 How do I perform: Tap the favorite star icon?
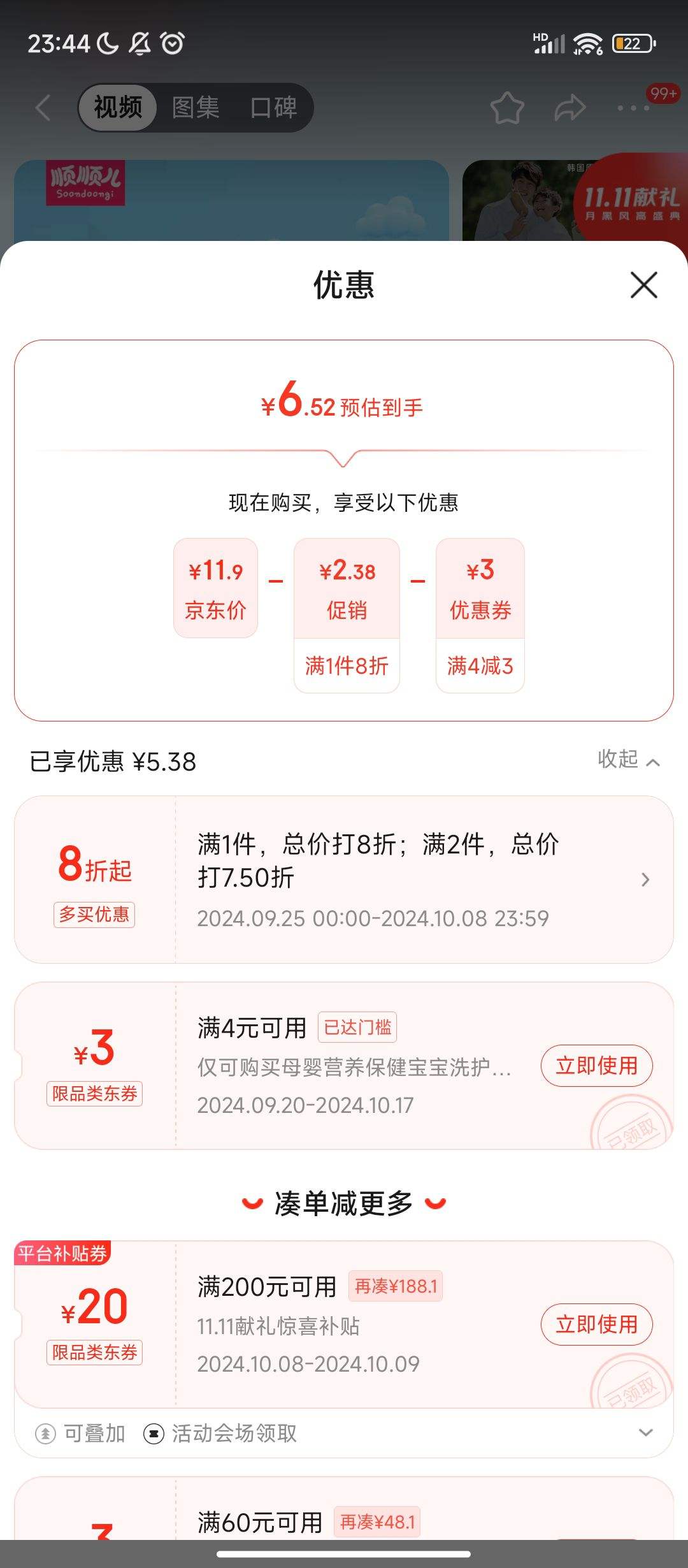(x=508, y=108)
